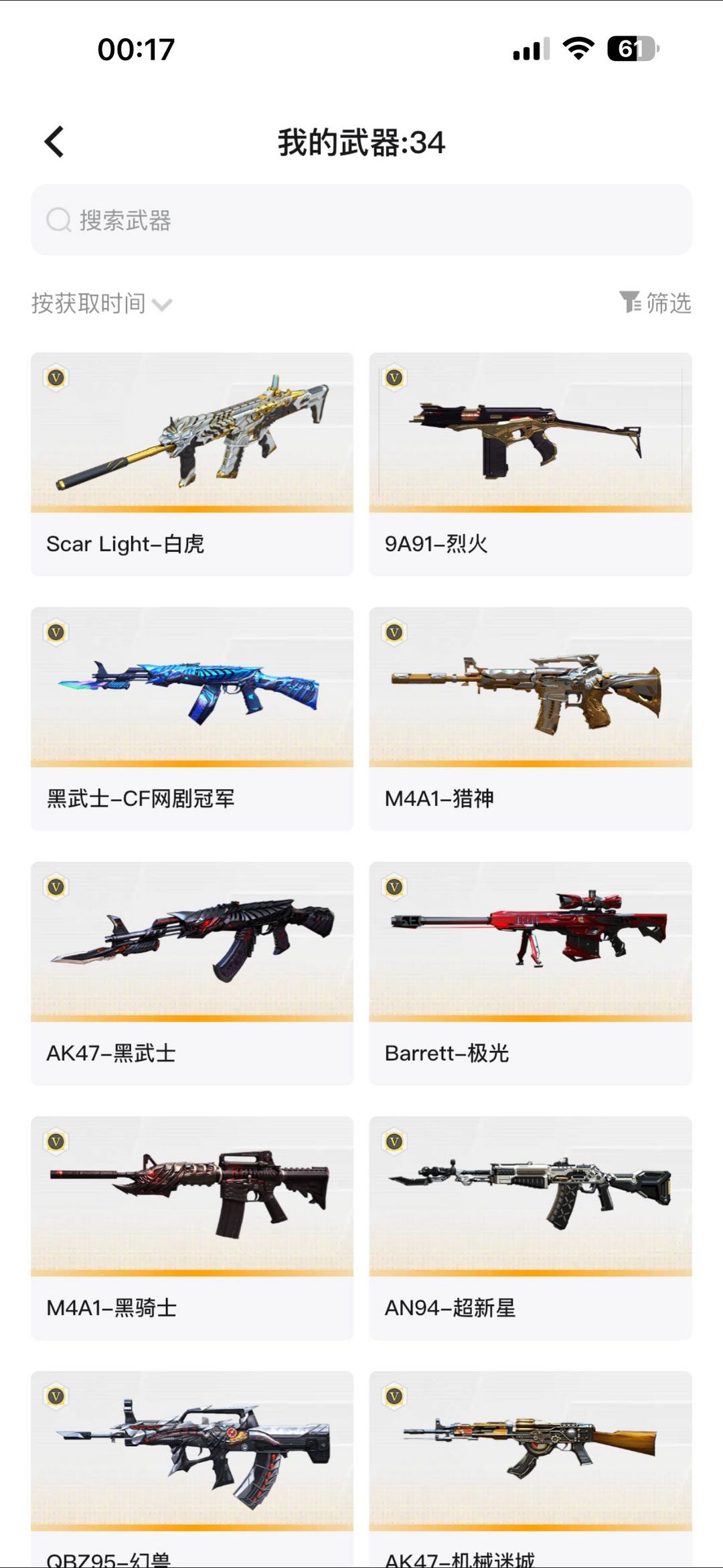The image size is (723, 1568).
Task: Select the 黑武士-CF网剧冠军 weapon card
Action: (192, 718)
